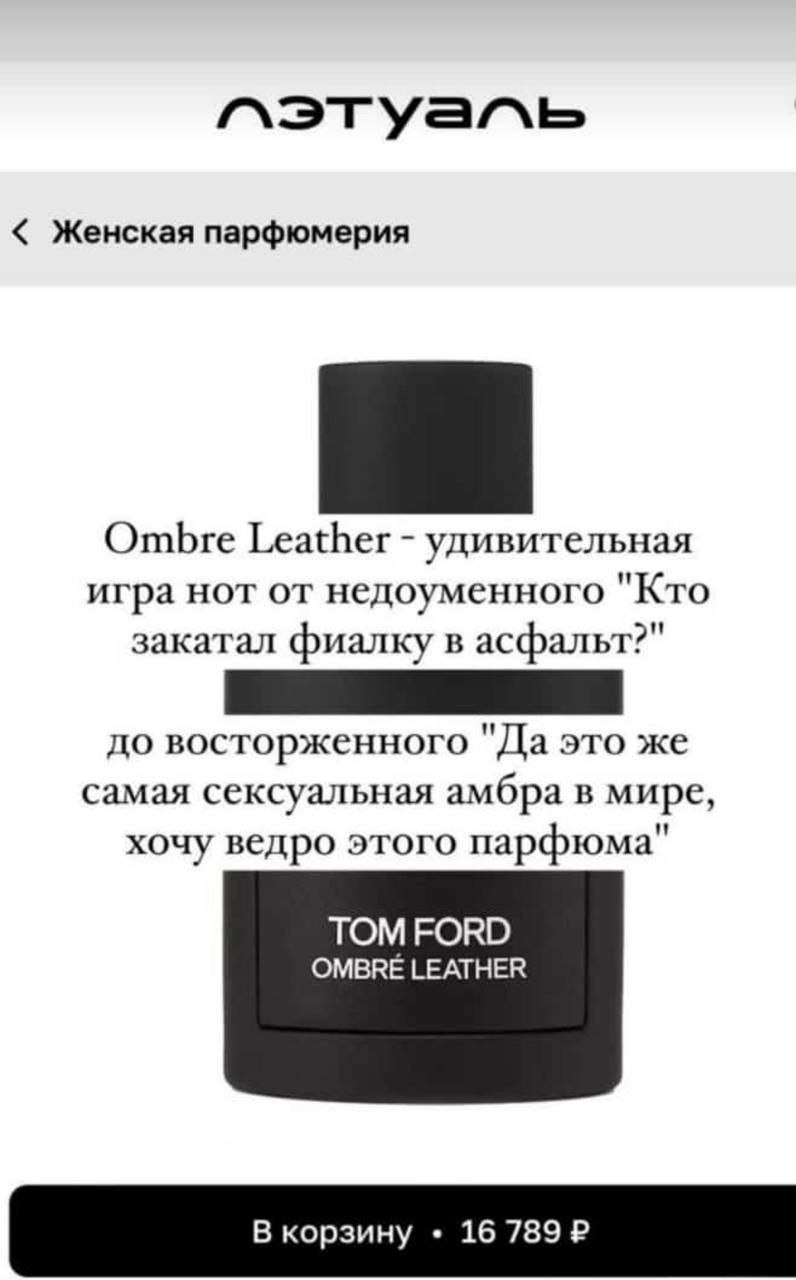Go back to Женская парфюмерия
The height and width of the screenshot is (1280, 796).
click(212, 233)
